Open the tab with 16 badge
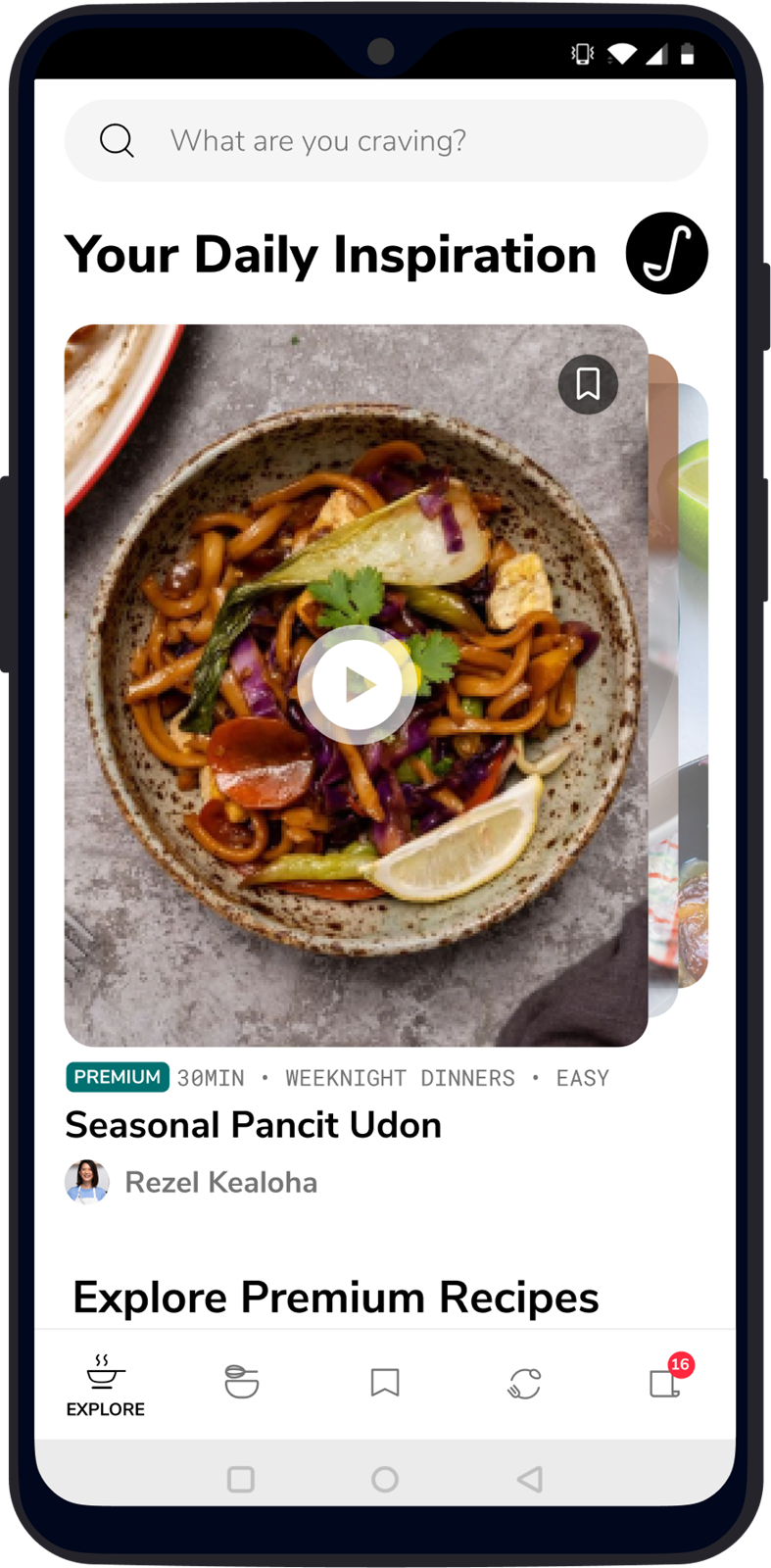The height and width of the screenshot is (1568, 771). [667, 1380]
